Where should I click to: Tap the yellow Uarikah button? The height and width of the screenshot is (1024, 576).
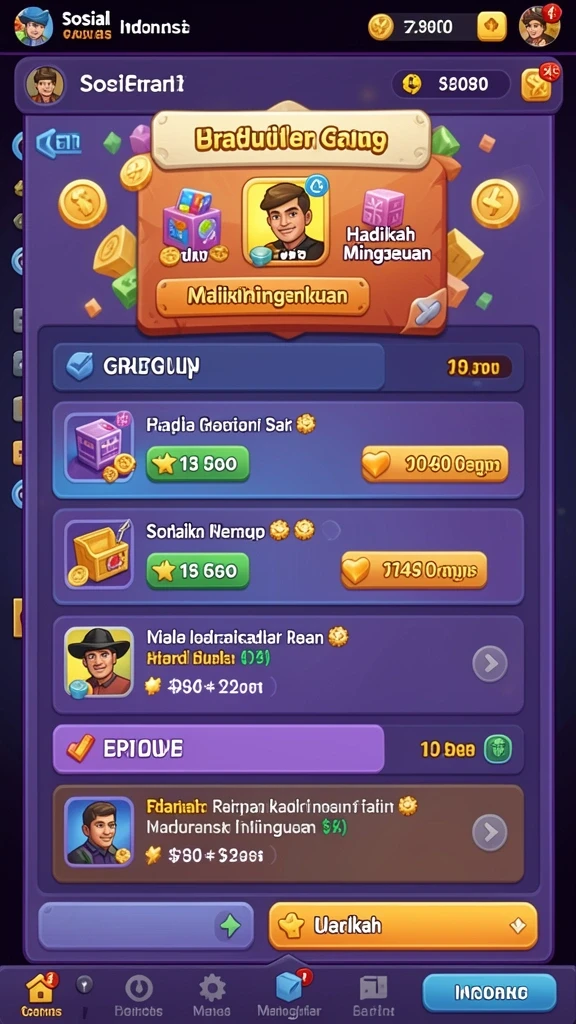pos(403,925)
